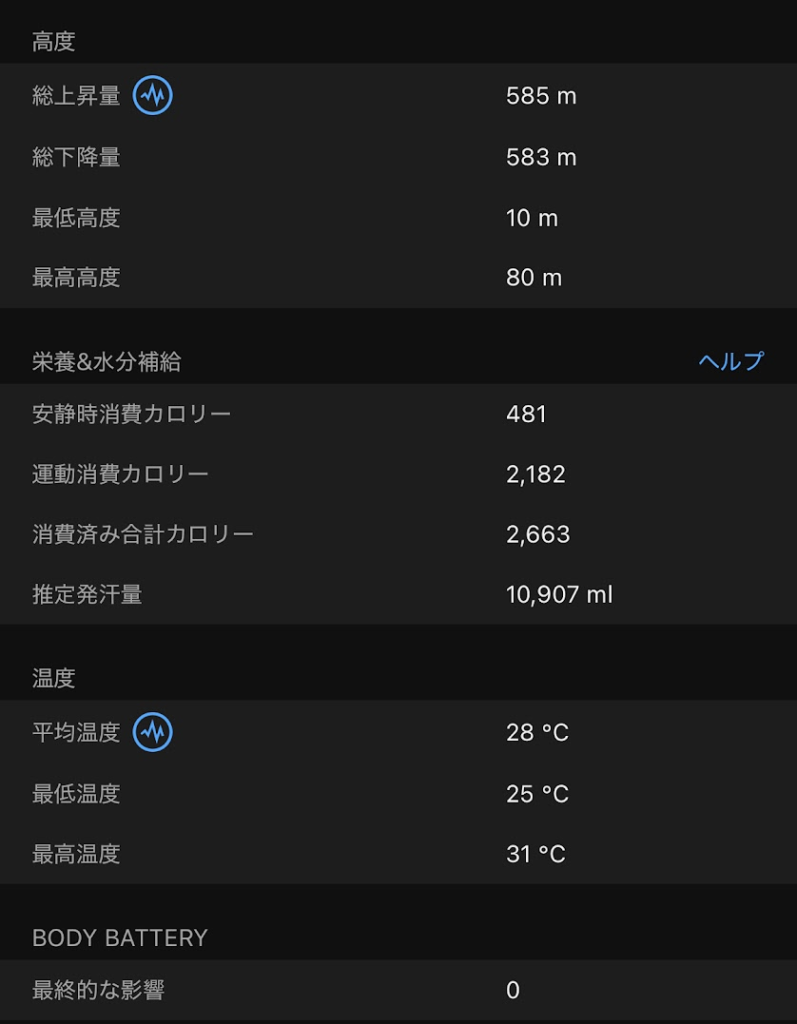The height and width of the screenshot is (1024, 797).
Task: Open the chart icon beside 総上昇量
Action: [153, 96]
